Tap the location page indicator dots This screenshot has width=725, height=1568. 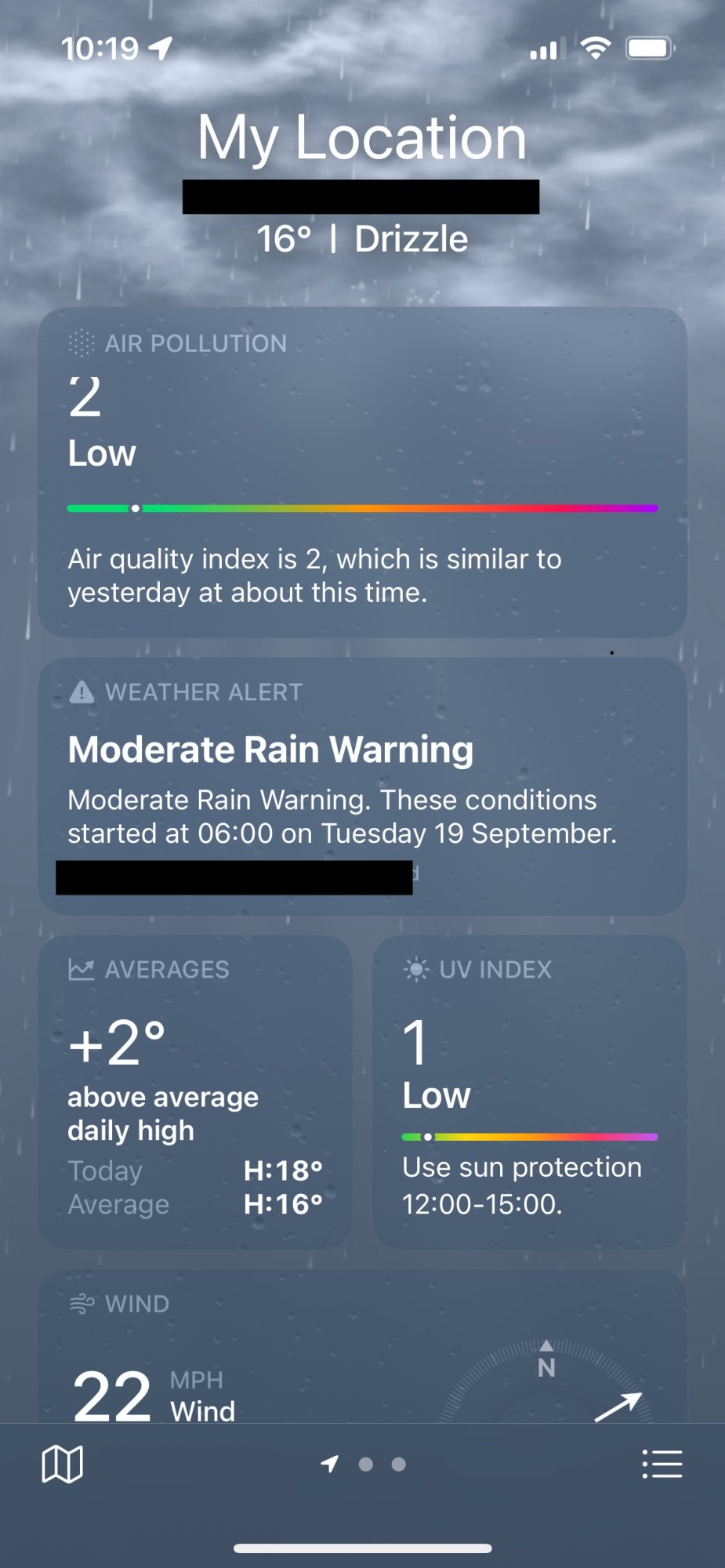tap(364, 1464)
